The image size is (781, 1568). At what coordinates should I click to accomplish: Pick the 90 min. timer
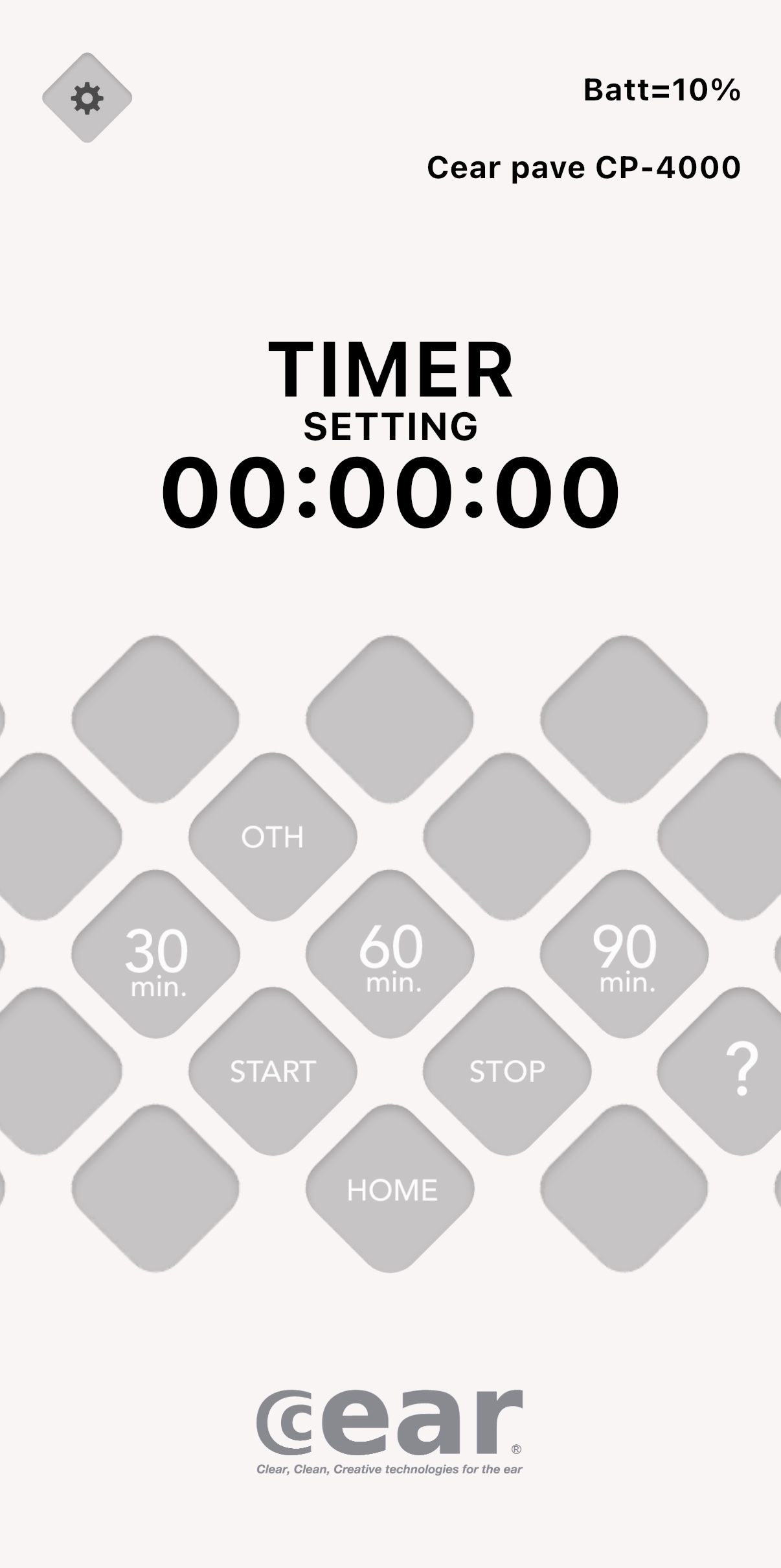[624, 954]
